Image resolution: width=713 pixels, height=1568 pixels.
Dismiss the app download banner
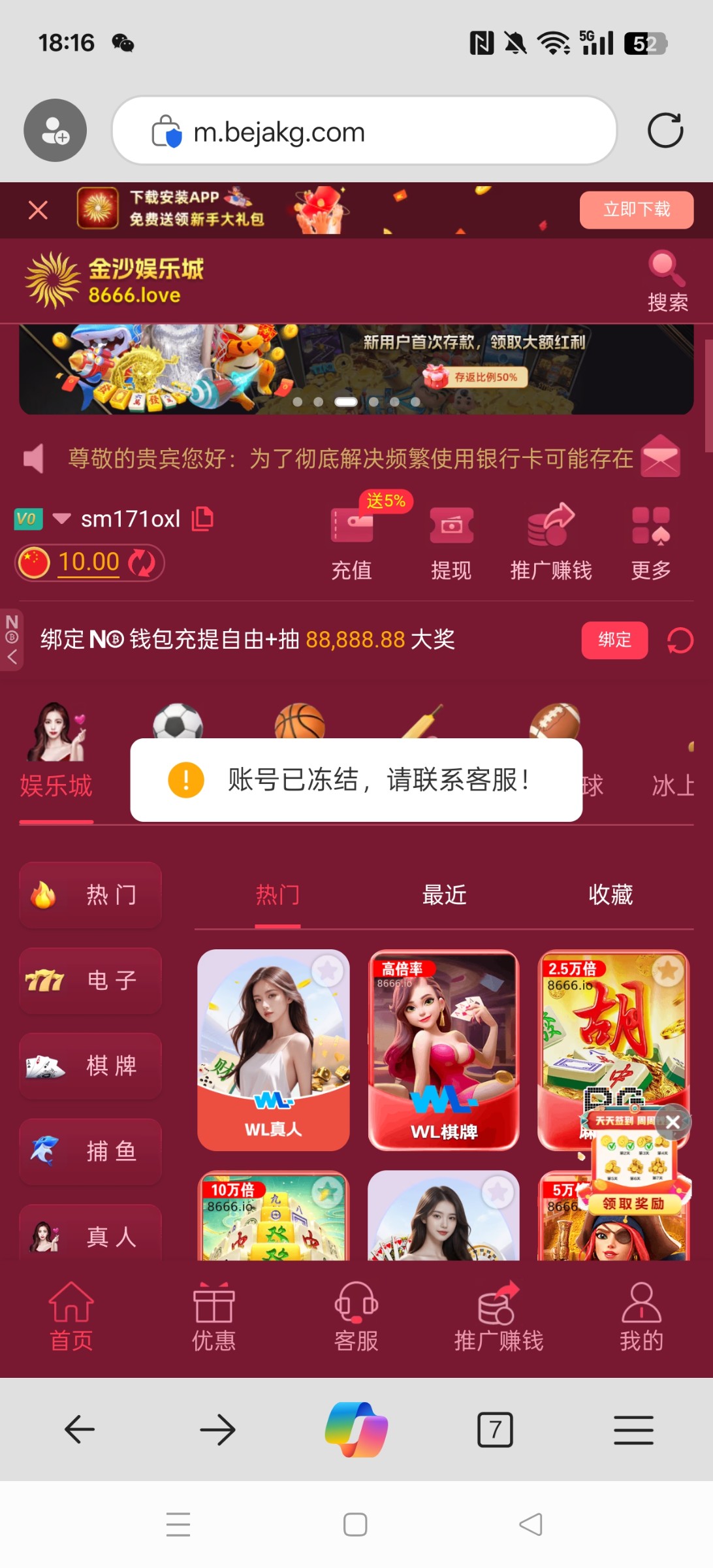pos(38,210)
